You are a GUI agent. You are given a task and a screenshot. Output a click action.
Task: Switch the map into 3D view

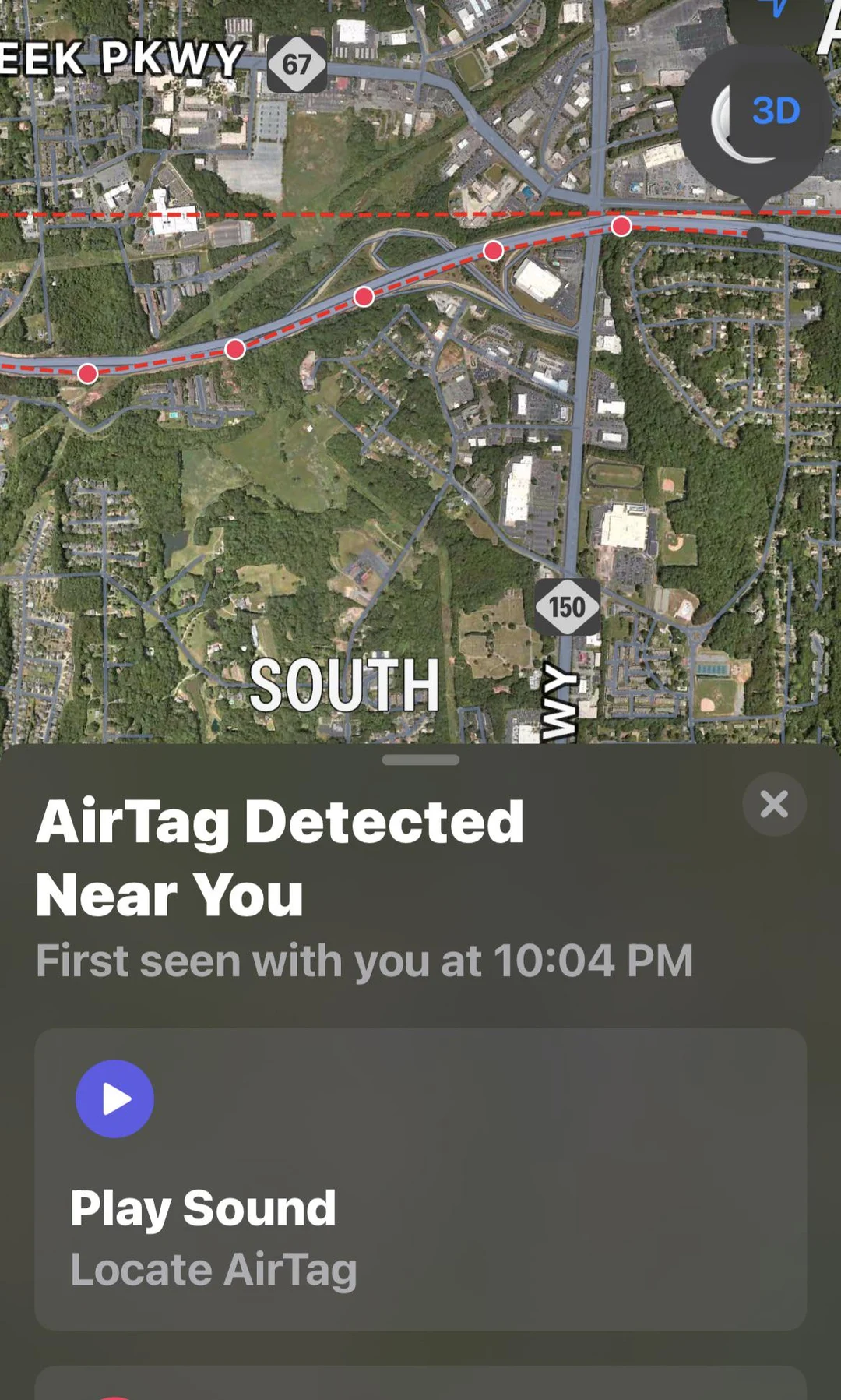pyautogui.click(x=775, y=109)
